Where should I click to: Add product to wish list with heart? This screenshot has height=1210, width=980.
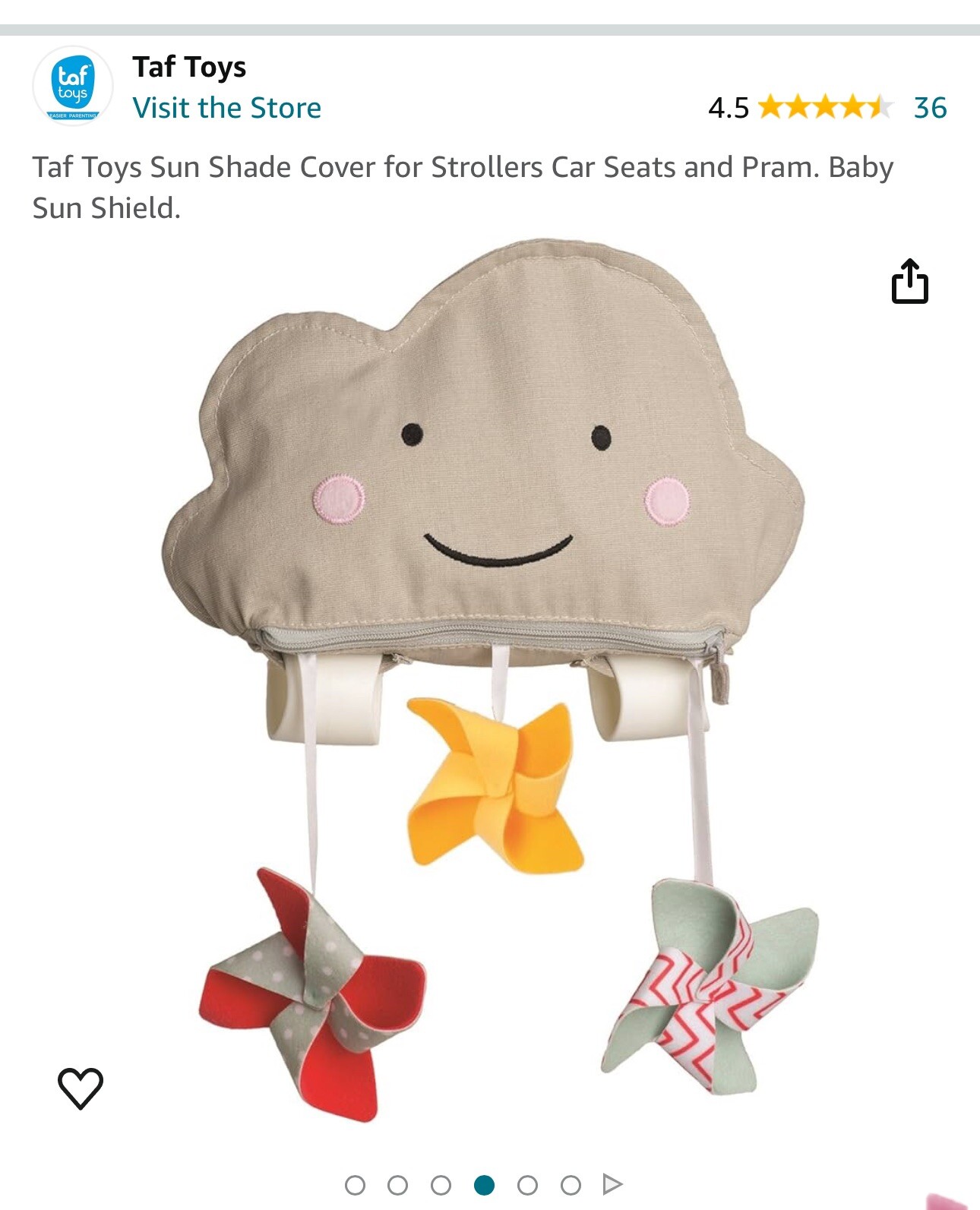tap(81, 1088)
